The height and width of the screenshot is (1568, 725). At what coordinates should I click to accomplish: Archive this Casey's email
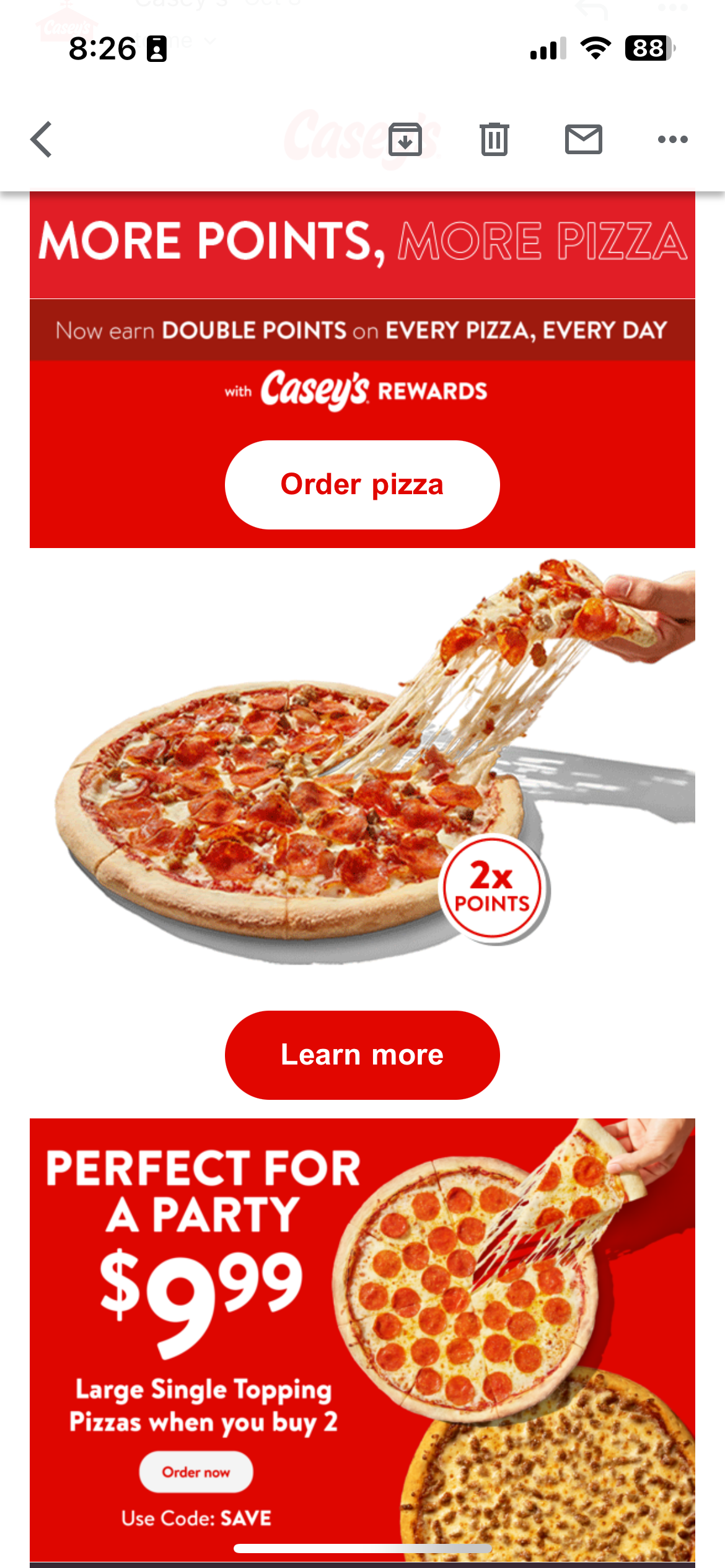tap(405, 139)
